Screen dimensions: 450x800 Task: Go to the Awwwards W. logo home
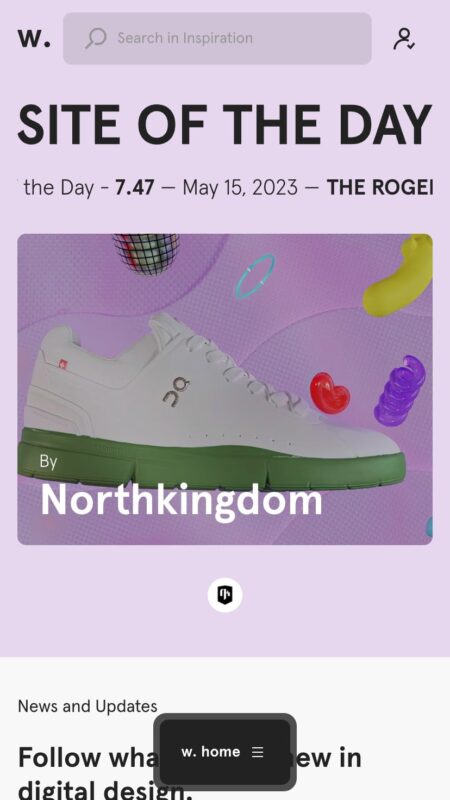pos(34,39)
